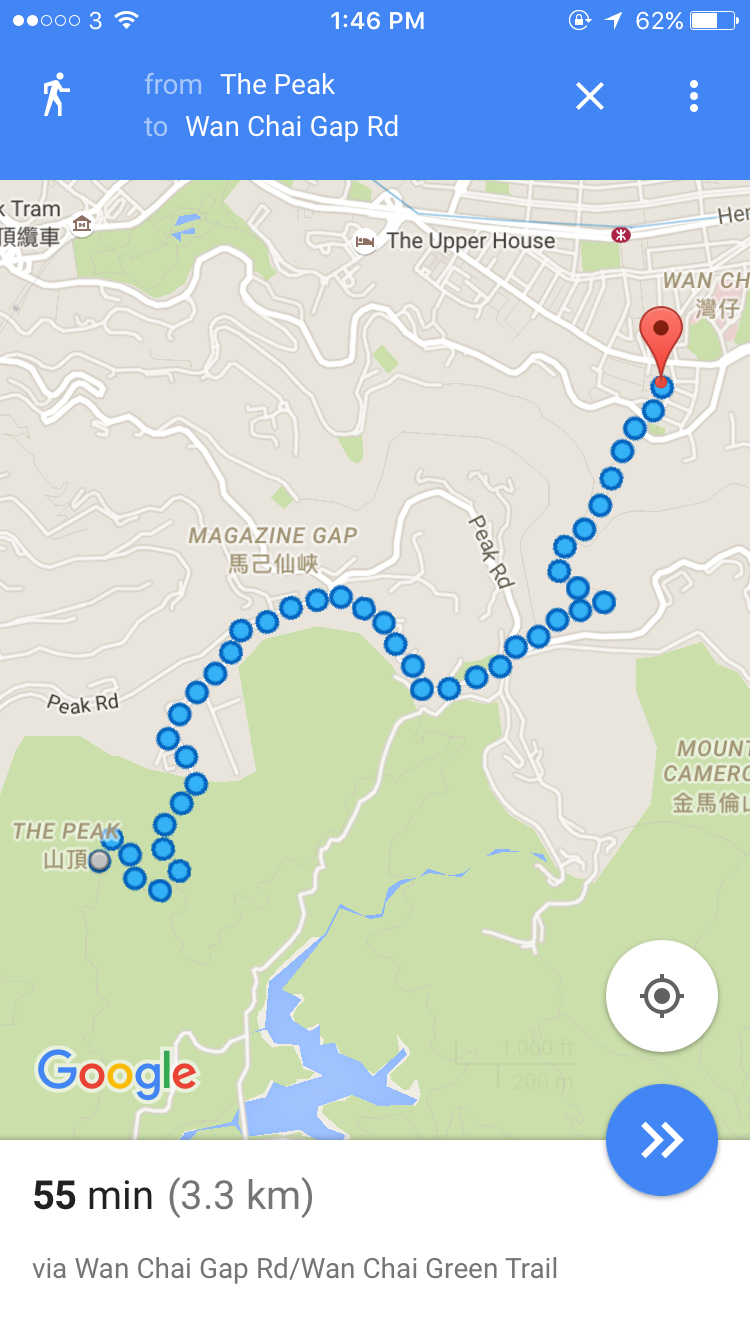This screenshot has height=1334, width=750.
Task: Start route preview with double-arrow button
Action: click(x=661, y=1140)
